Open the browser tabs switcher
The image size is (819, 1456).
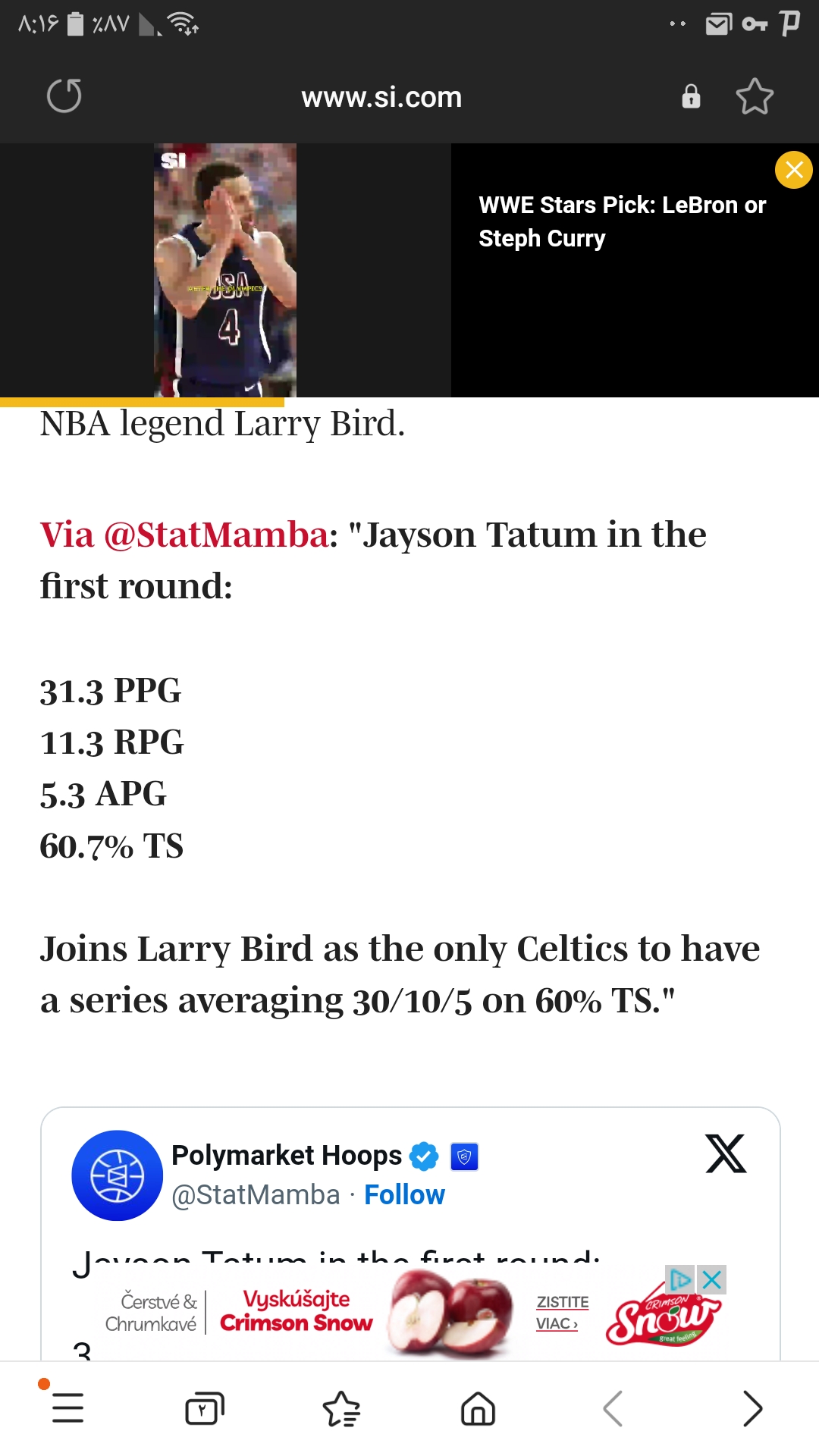coord(205,1408)
